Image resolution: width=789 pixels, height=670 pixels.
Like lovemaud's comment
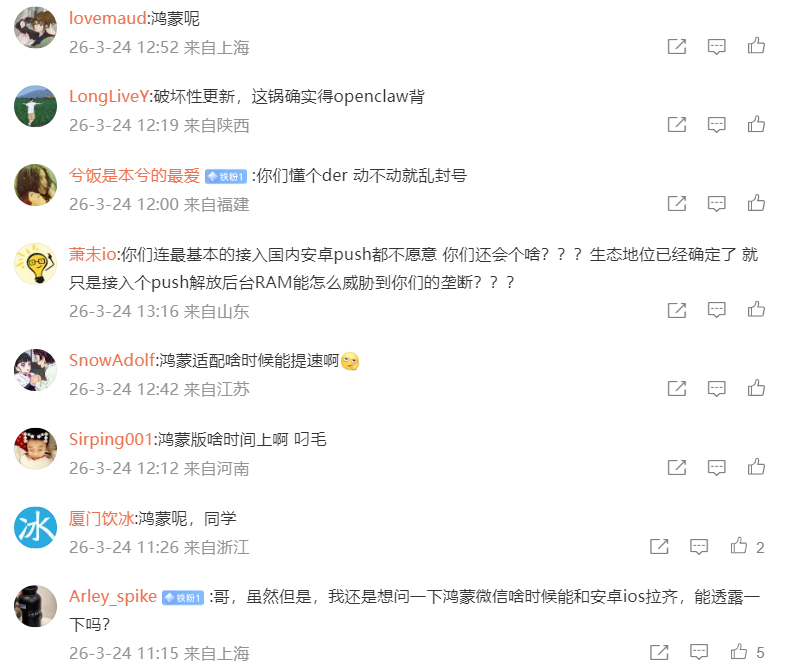[756, 46]
